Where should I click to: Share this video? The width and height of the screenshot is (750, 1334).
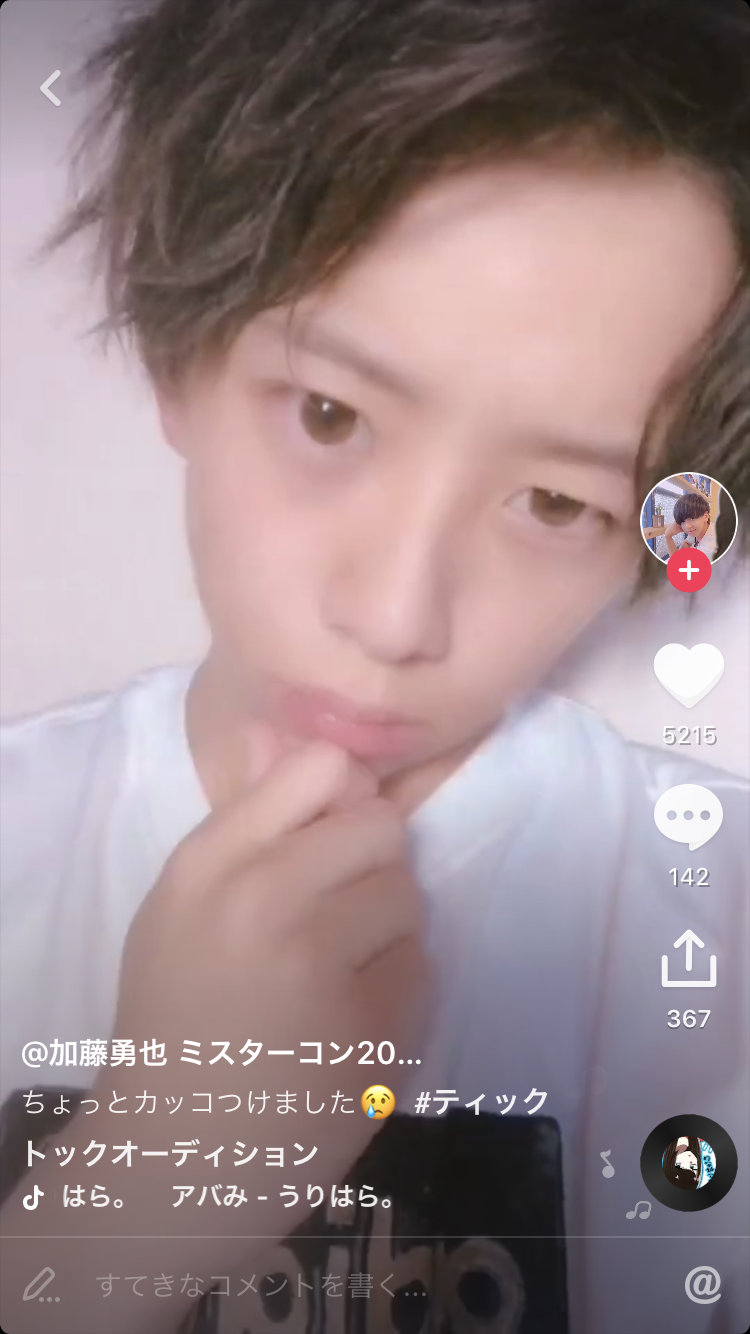point(689,960)
